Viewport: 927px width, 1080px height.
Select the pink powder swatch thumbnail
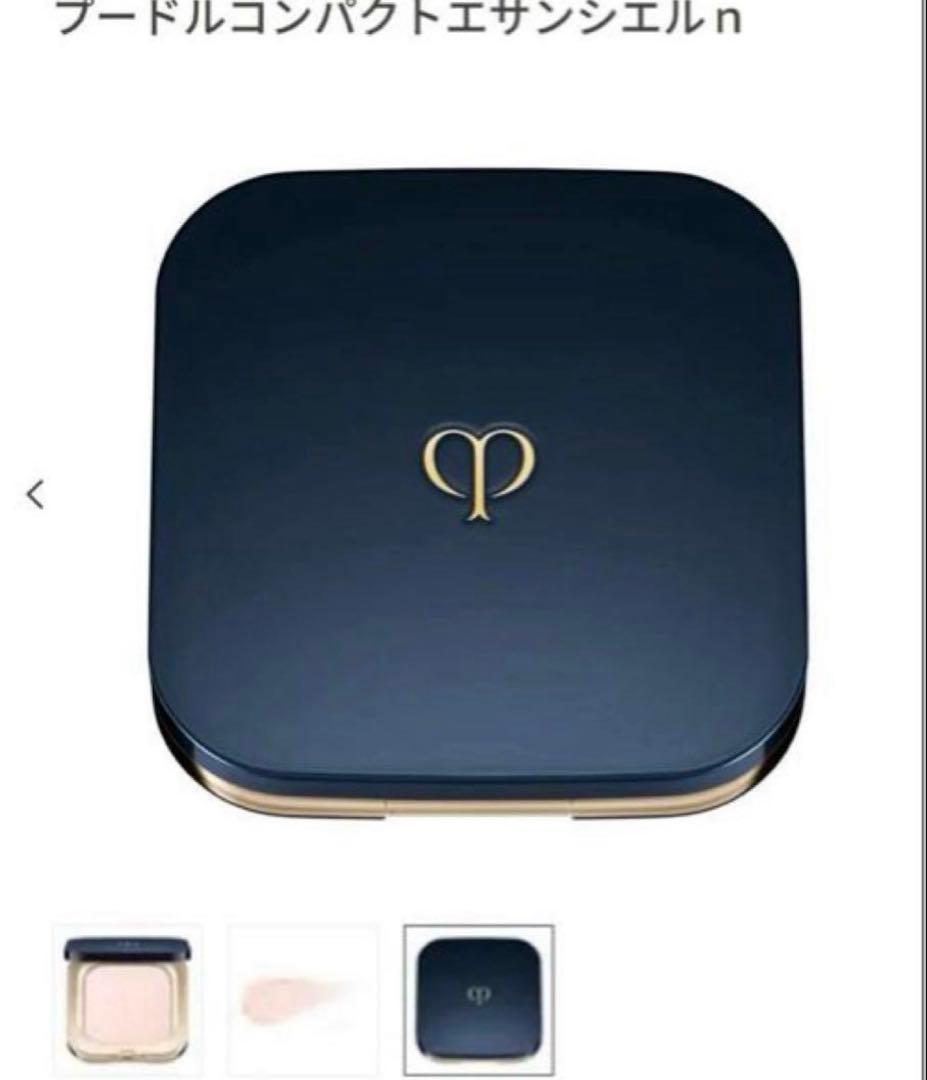[302, 997]
